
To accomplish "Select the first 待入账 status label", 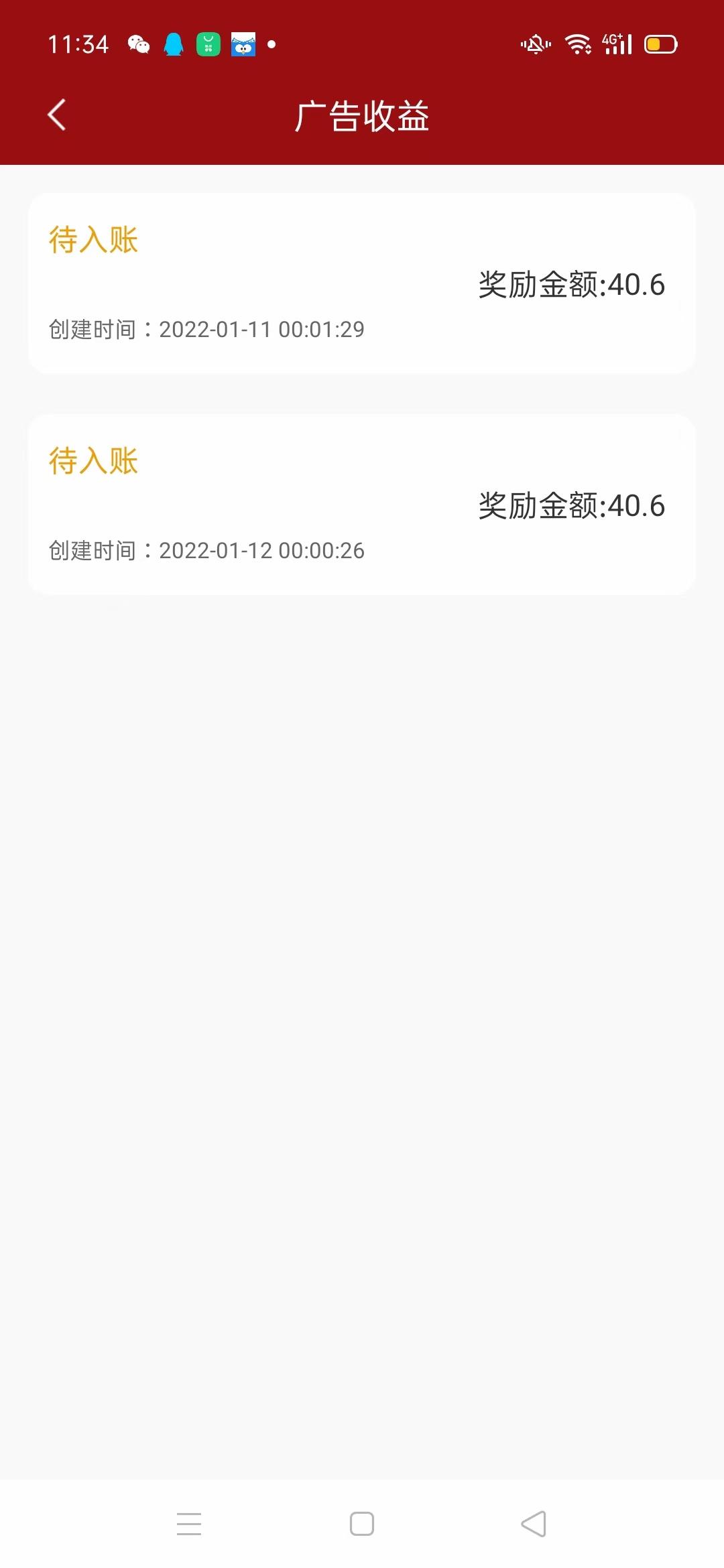I will 93,241.
